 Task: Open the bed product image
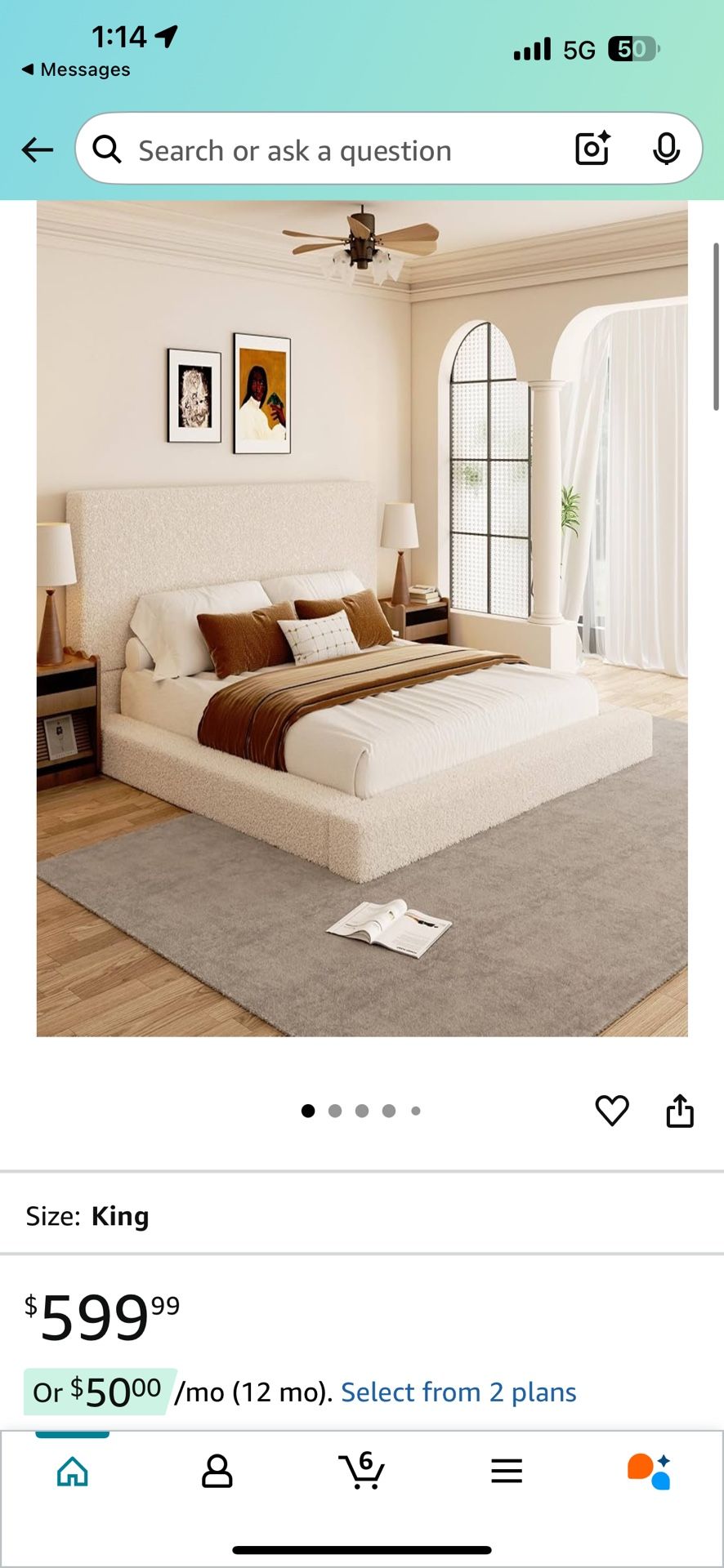(x=362, y=618)
